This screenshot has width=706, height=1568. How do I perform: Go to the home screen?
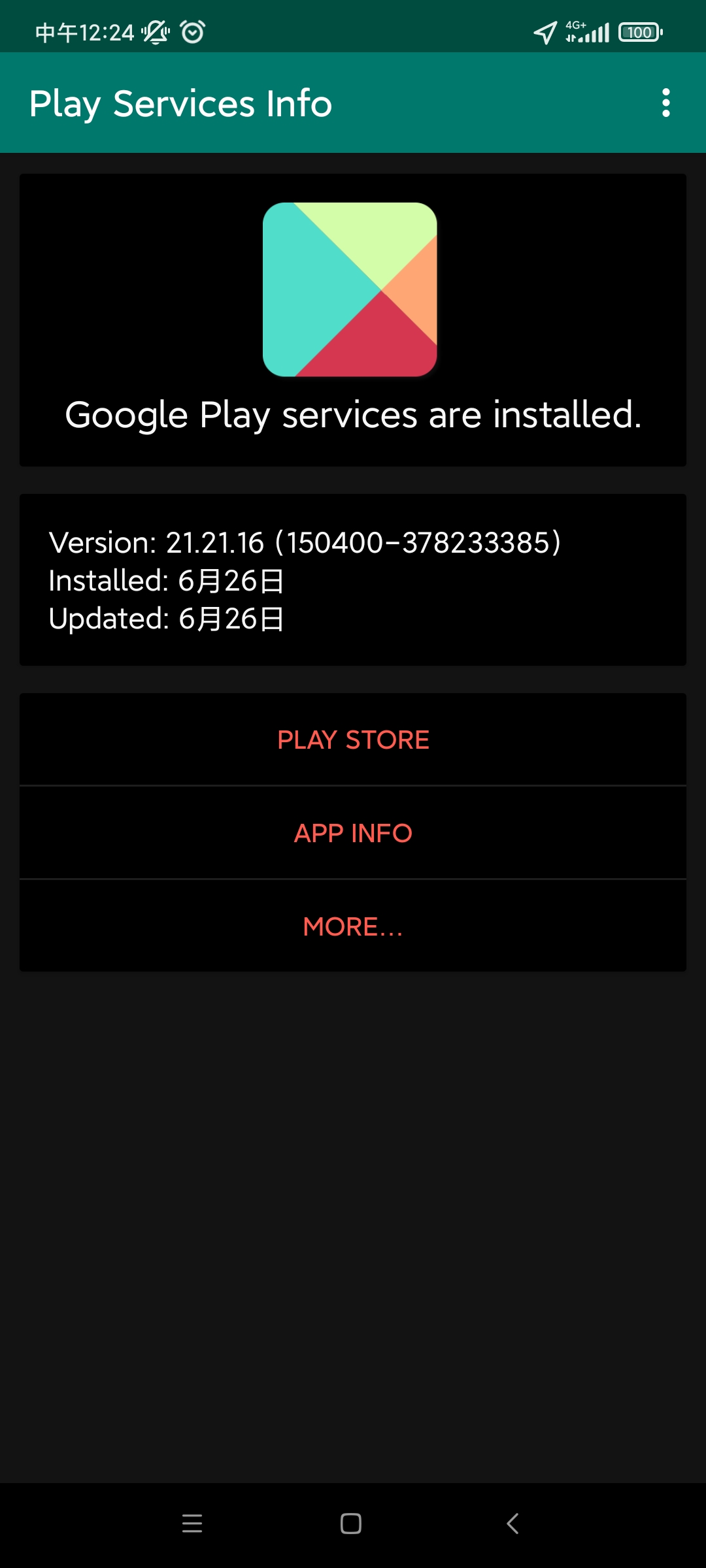tap(351, 1524)
